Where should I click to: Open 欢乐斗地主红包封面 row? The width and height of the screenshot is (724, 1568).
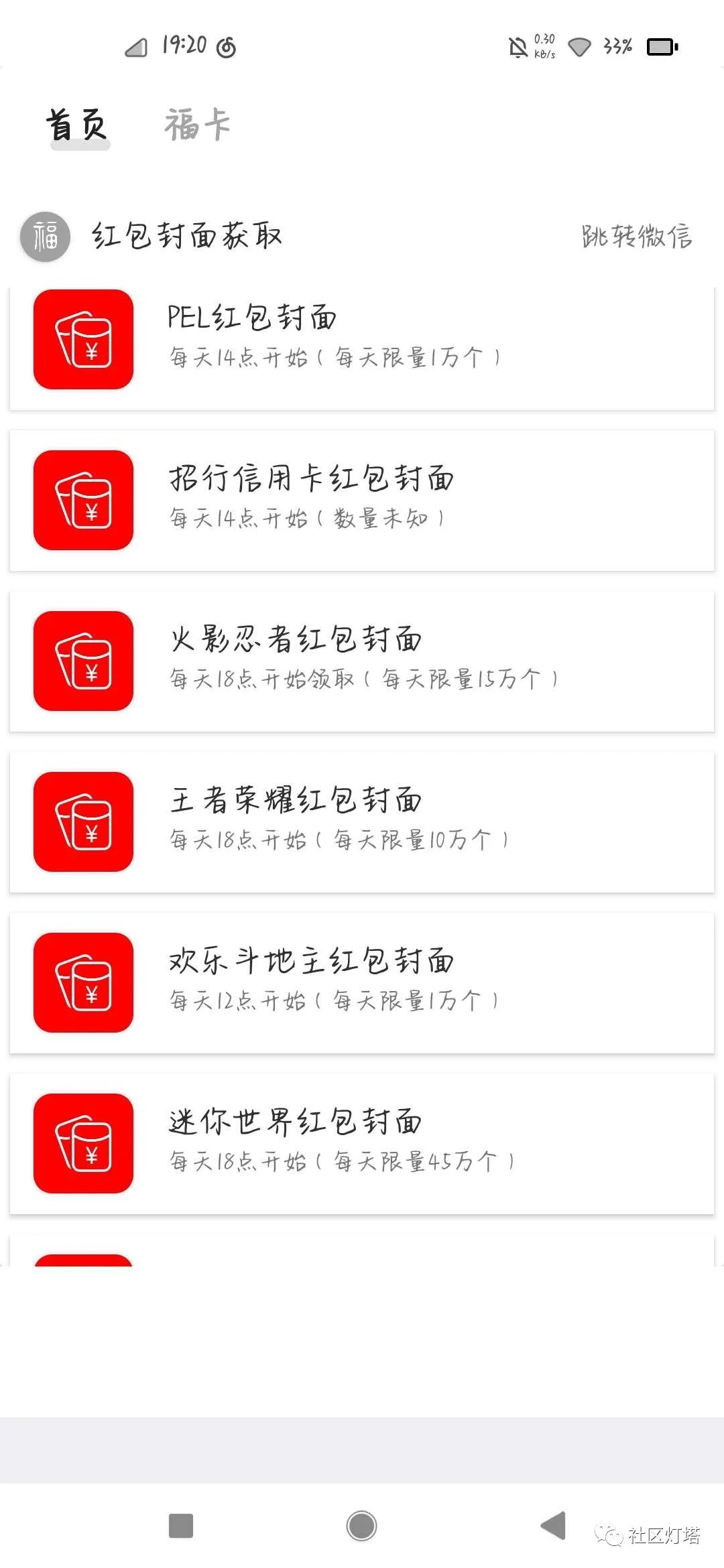point(362,983)
